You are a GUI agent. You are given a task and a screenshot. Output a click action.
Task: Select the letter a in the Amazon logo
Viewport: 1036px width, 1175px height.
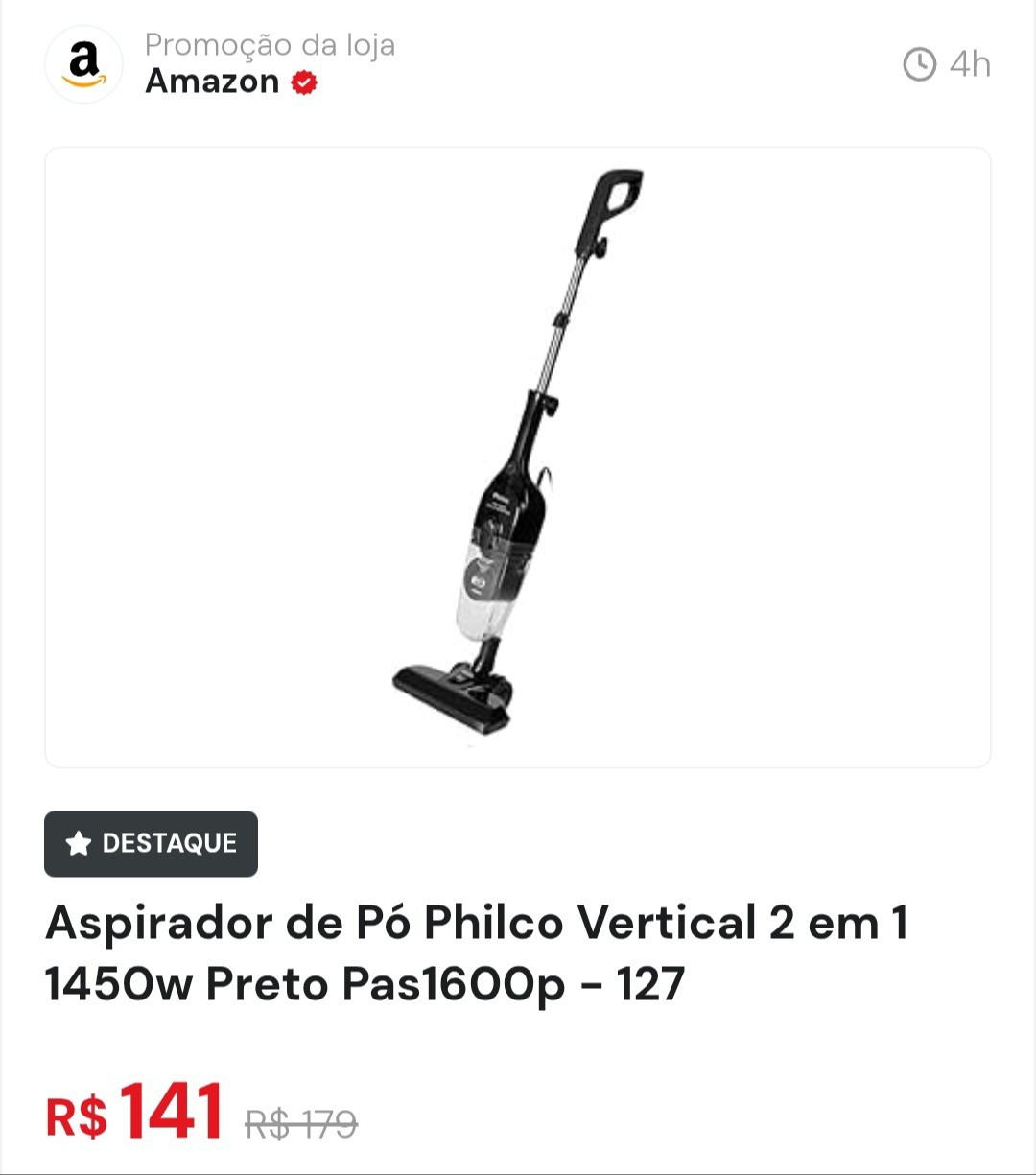click(82, 59)
